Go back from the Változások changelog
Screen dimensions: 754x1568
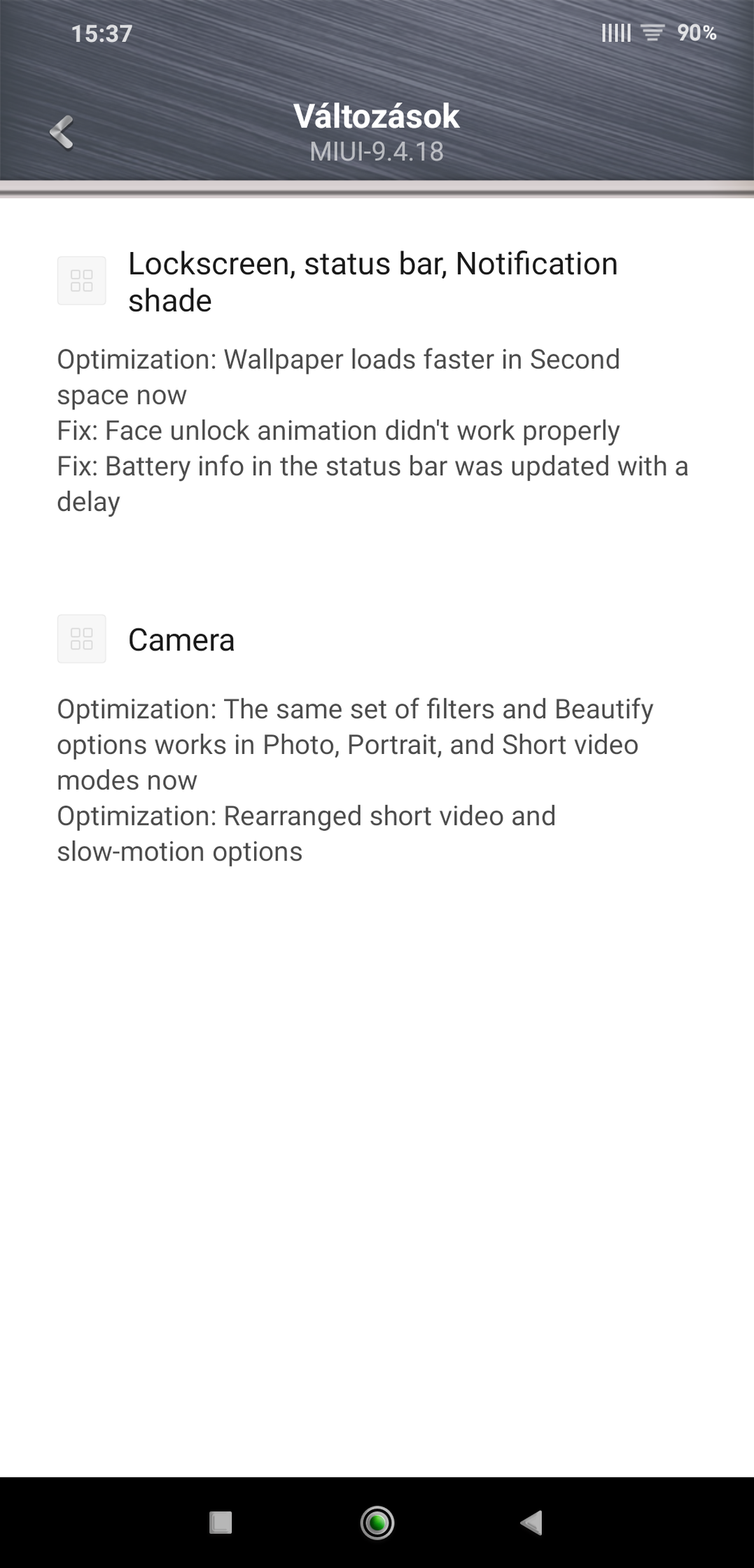pyautogui.click(x=62, y=132)
